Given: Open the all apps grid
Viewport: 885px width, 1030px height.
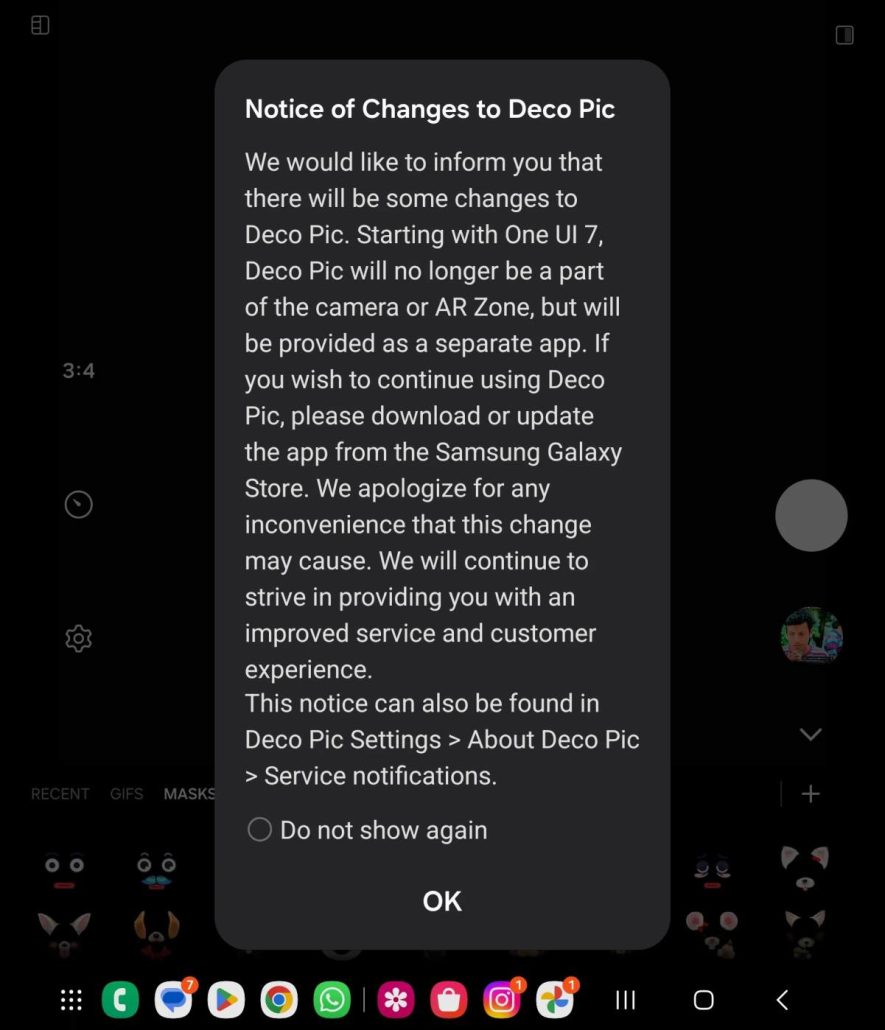Looking at the screenshot, I should [x=71, y=999].
